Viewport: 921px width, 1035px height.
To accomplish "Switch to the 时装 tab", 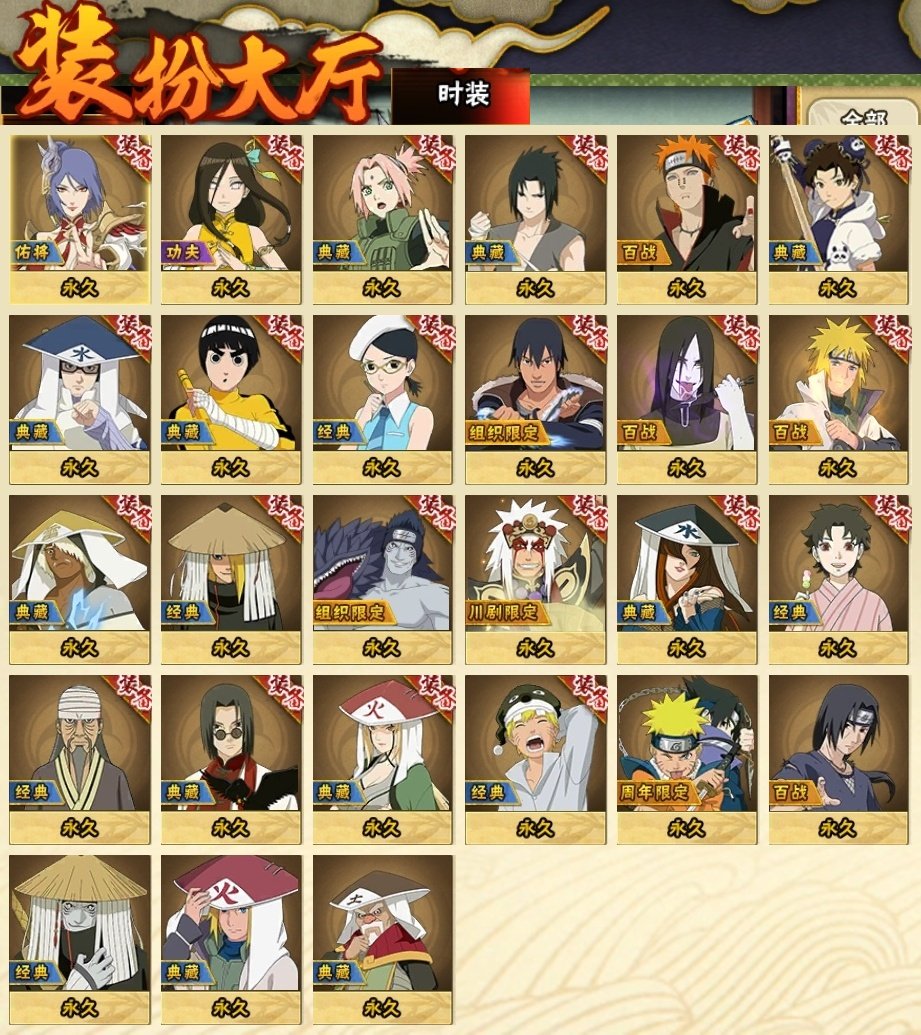I will coord(462,95).
